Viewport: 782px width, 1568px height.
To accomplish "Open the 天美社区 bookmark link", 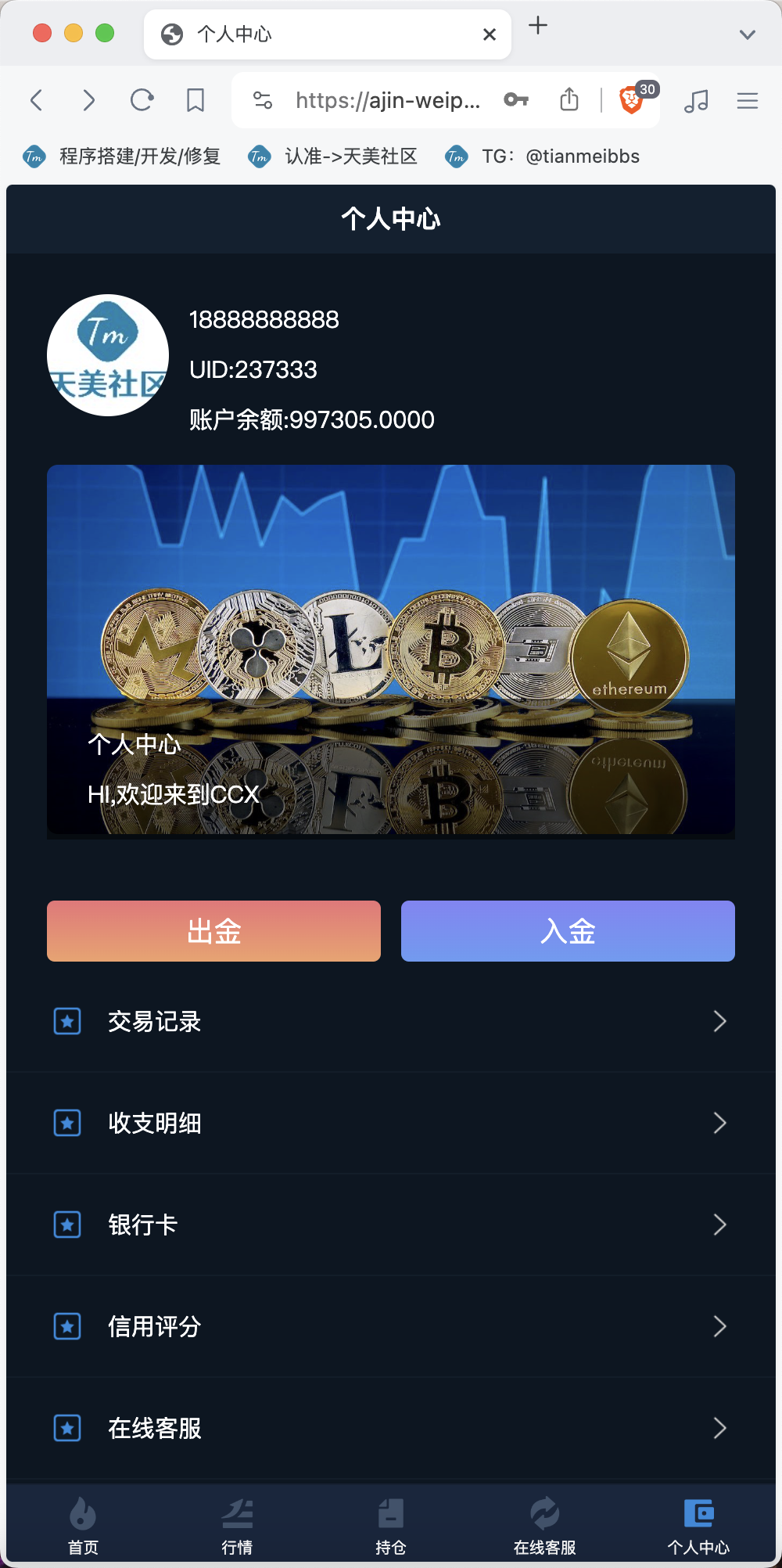I will coord(333,156).
